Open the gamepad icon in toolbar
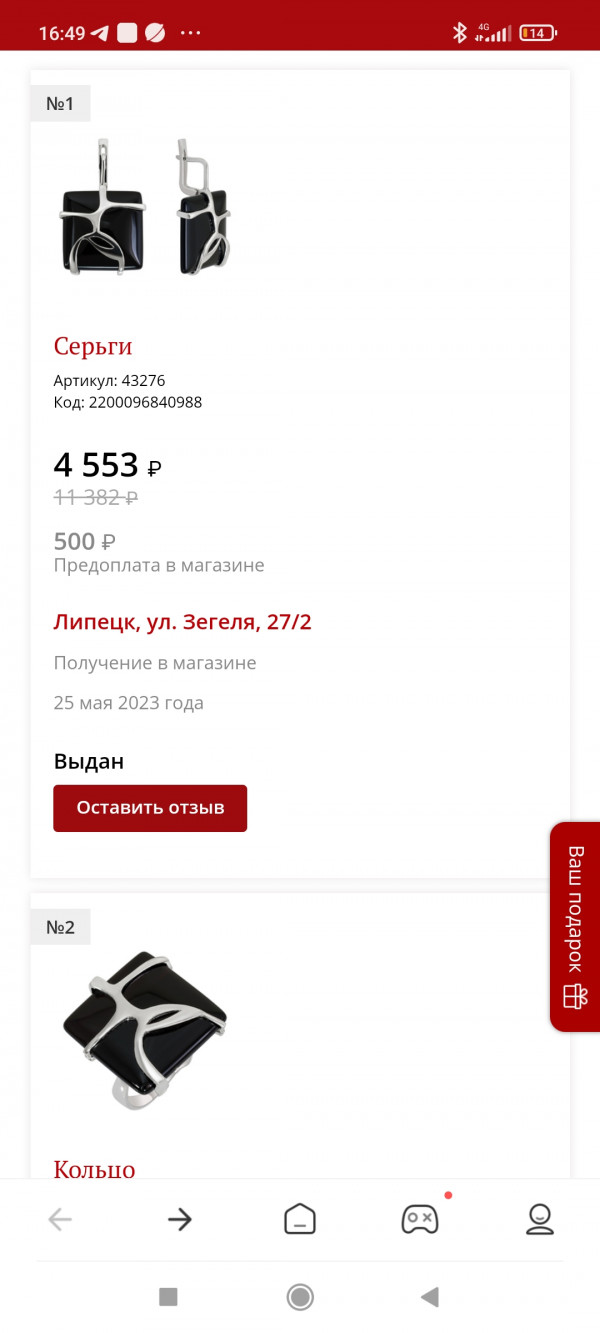Screen dimensions: 600x1333 tap(420, 1219)
